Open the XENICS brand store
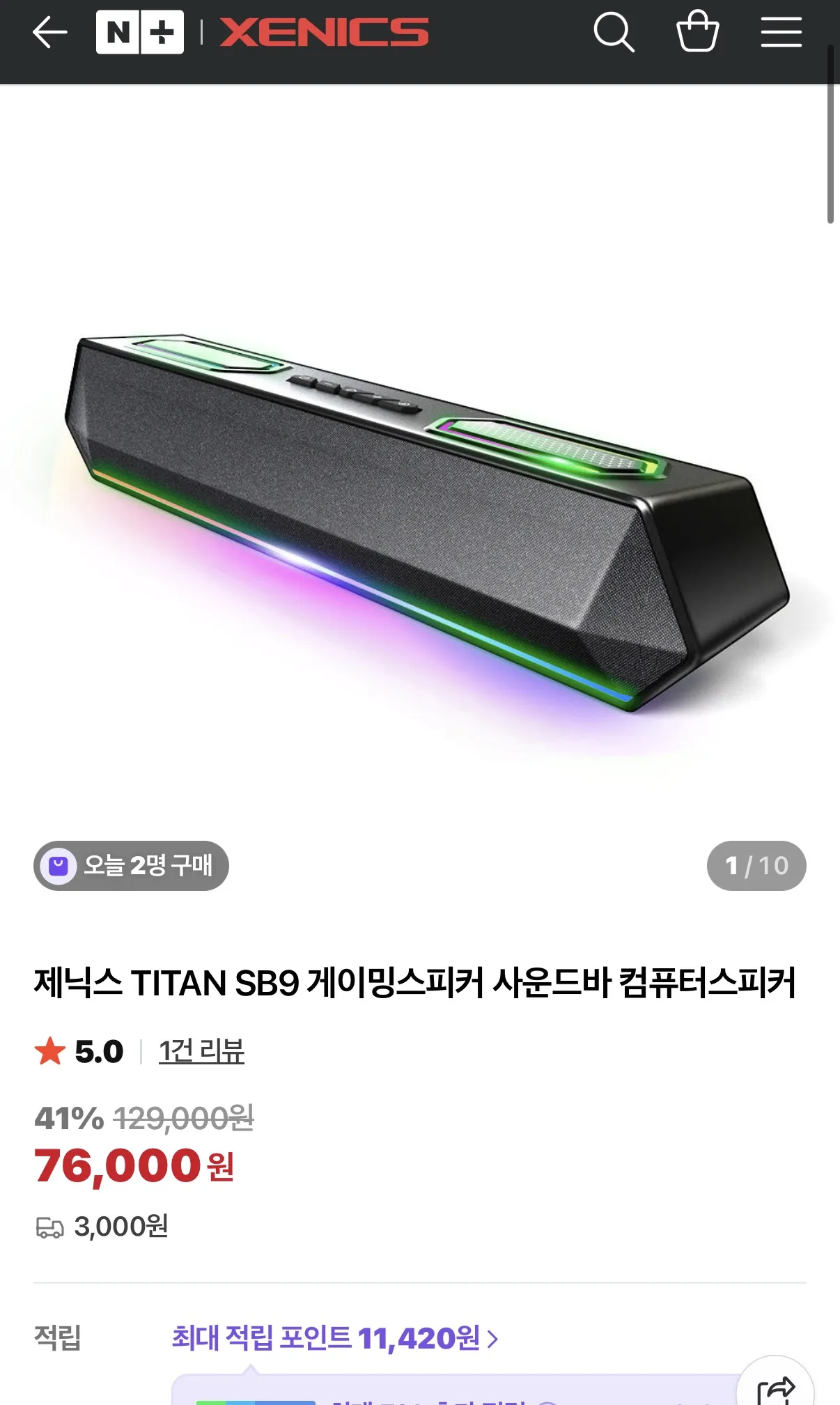Screen dimensions: 840x1405 point(324,33)
